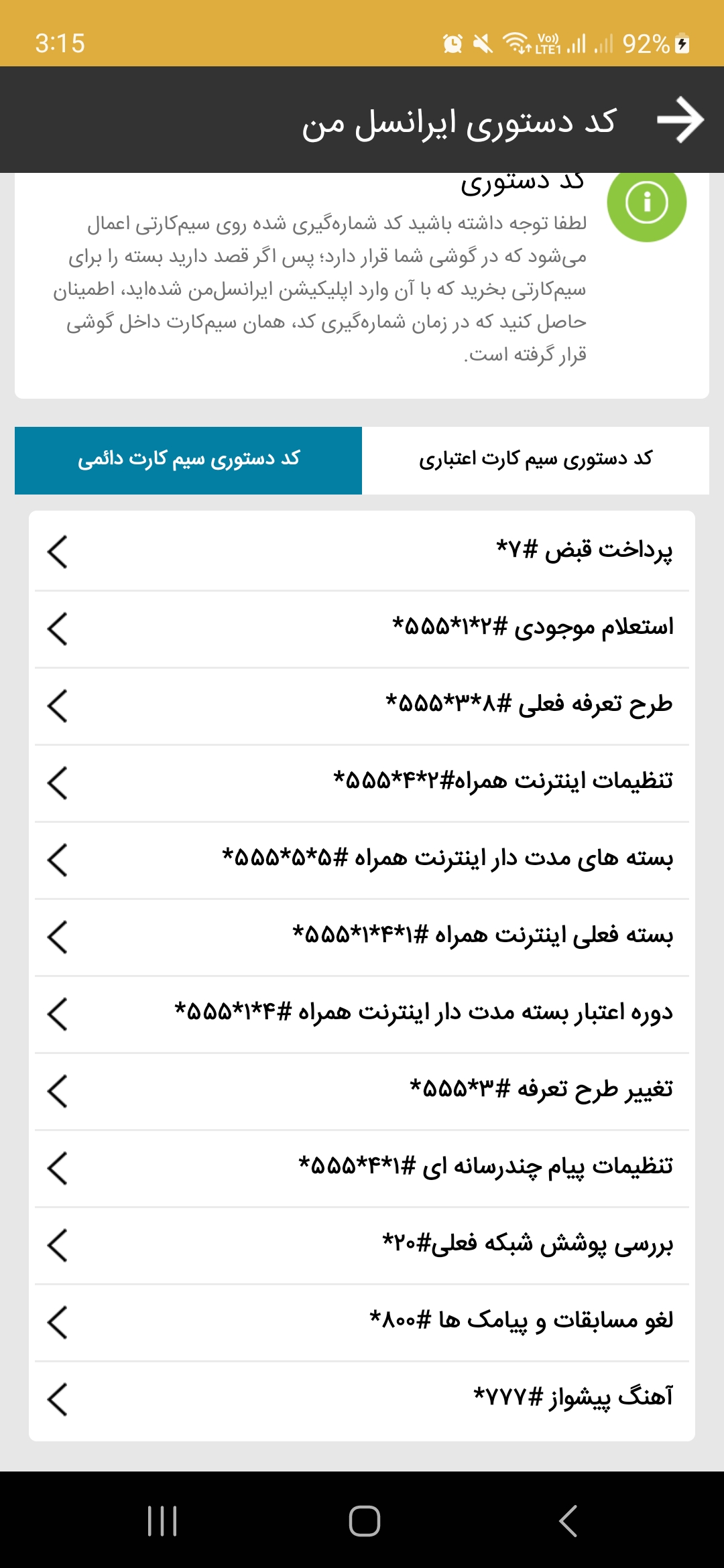
Task: Switch to کد دستوری سیم کارت اعتباری tab
Action: tap(535, 460)
